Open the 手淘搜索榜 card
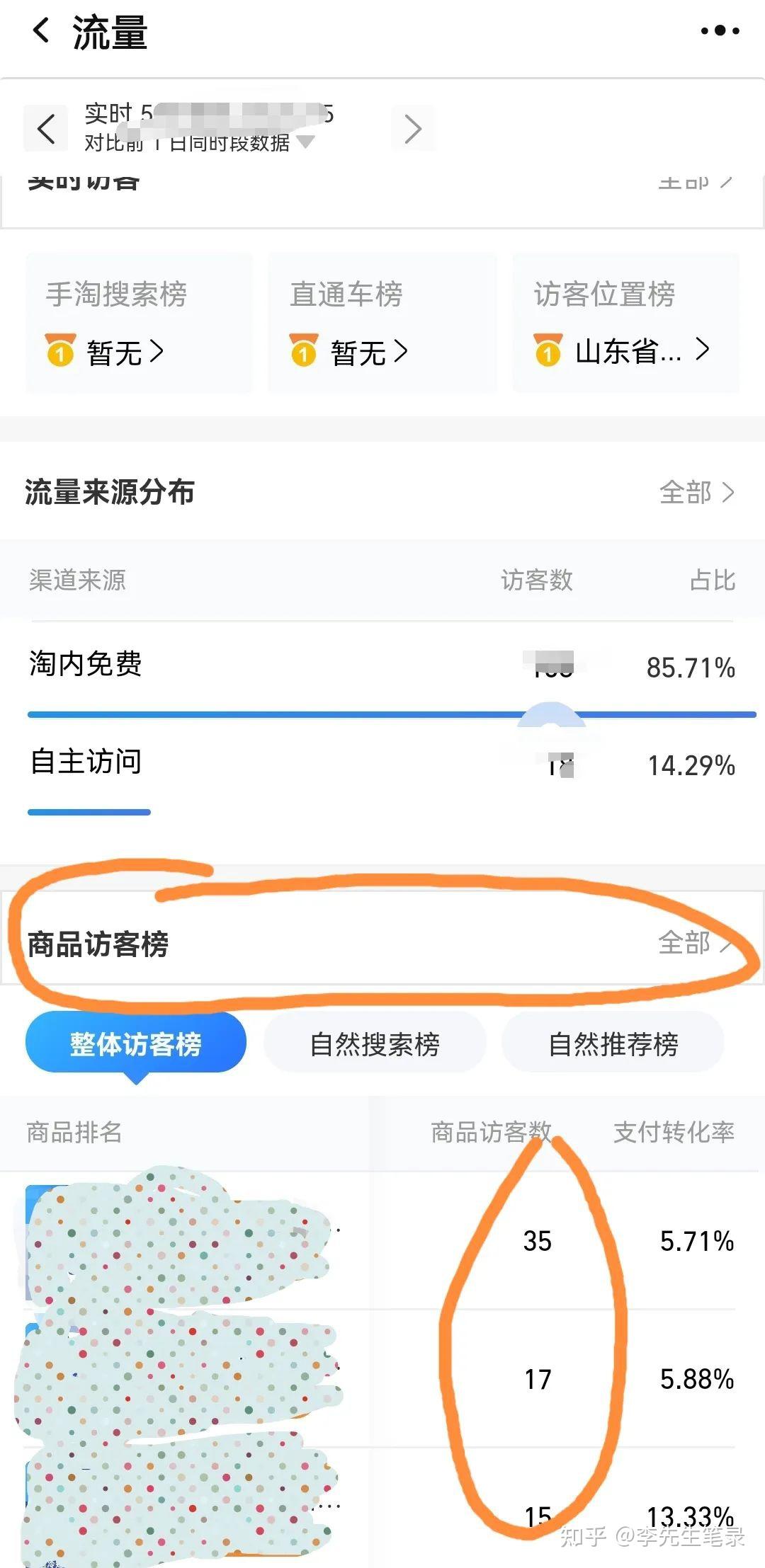This screenshot has height=1568, width=765. click(x=139, y=323)
